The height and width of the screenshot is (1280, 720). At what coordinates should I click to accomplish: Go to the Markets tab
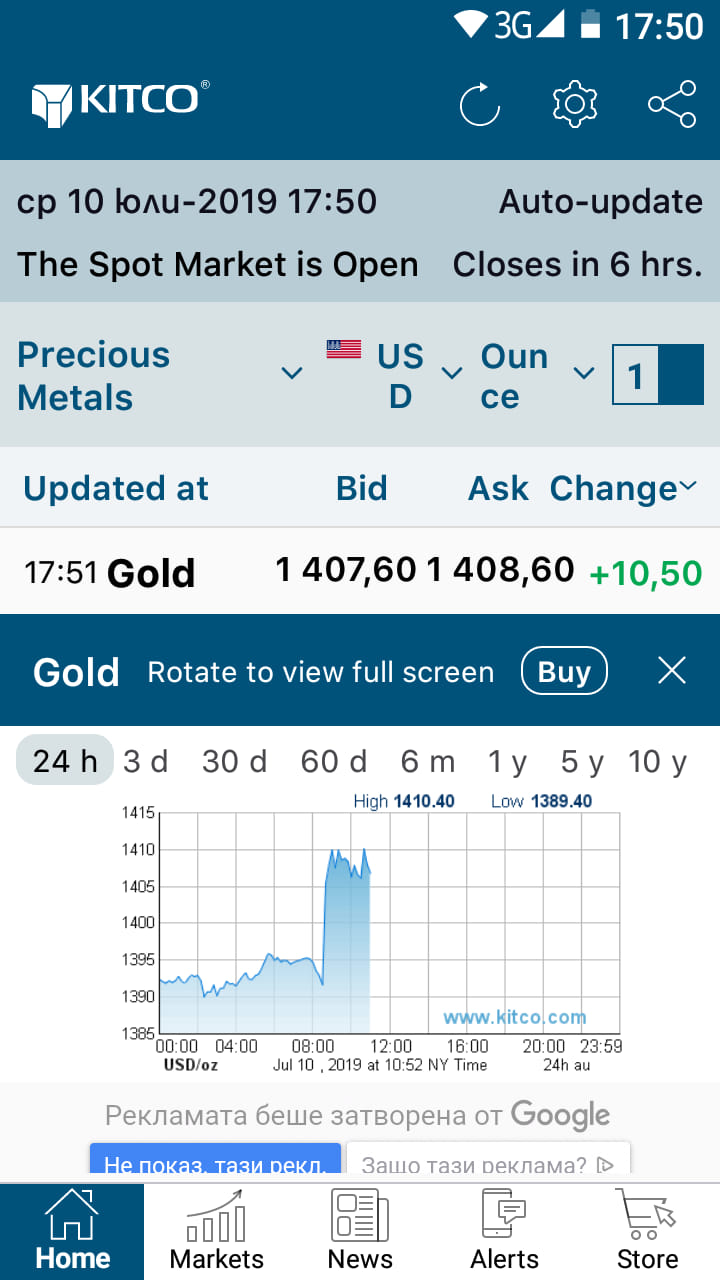pyautogui.click(x=216, y=1232)
